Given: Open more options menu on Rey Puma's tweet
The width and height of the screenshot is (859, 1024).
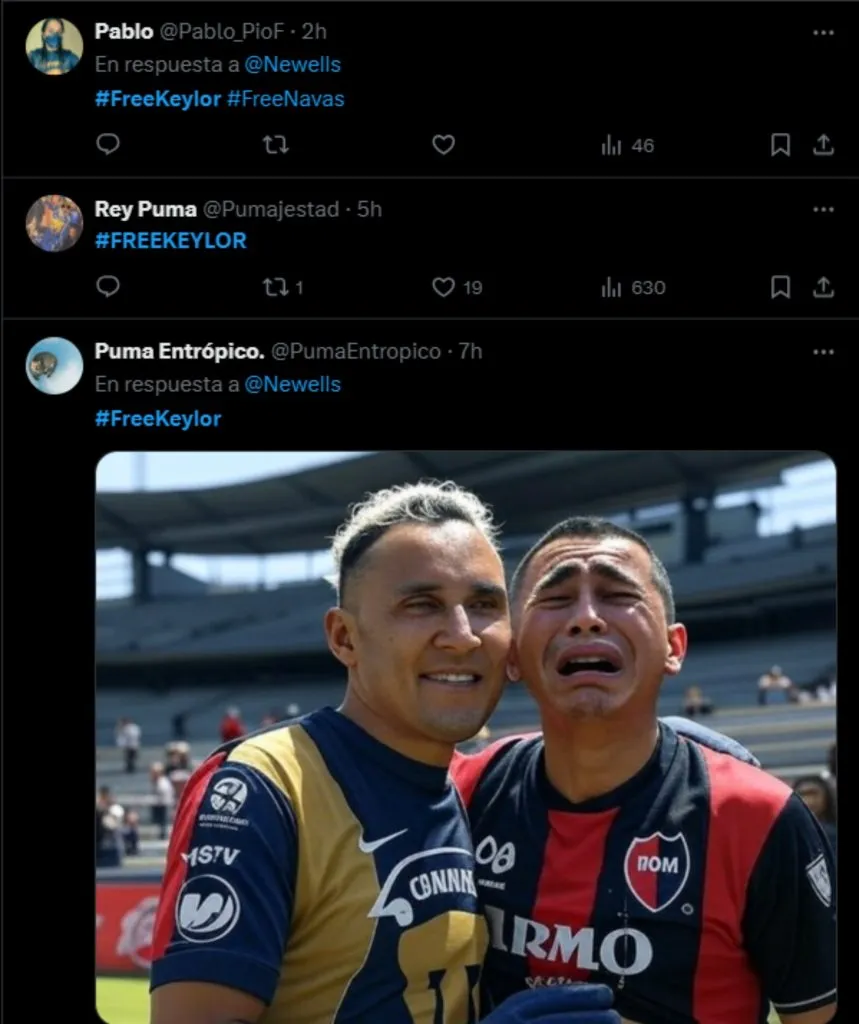Looking at the screenshot, I should click(x=823, y=209).
